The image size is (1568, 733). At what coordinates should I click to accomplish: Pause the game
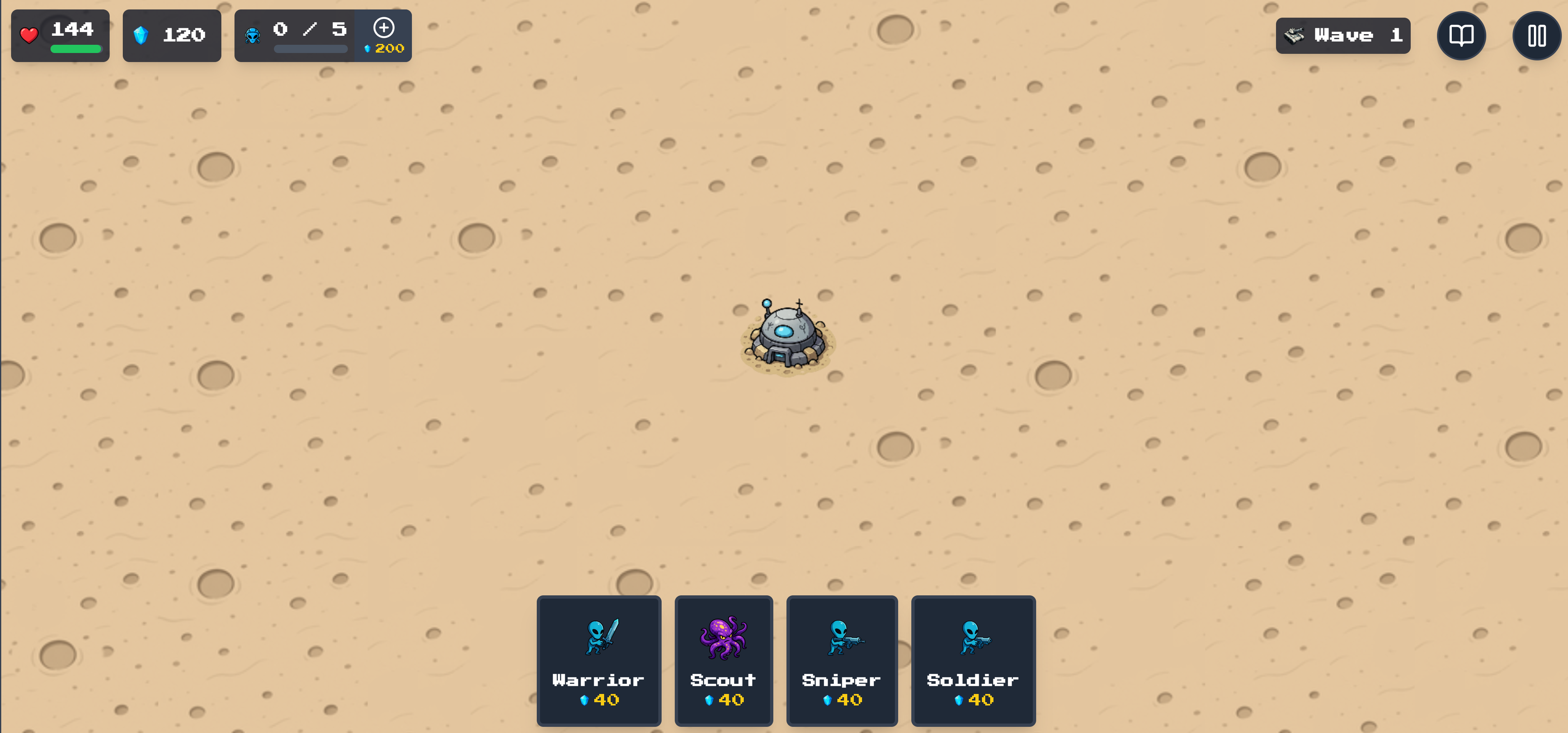coord(1536,35)
